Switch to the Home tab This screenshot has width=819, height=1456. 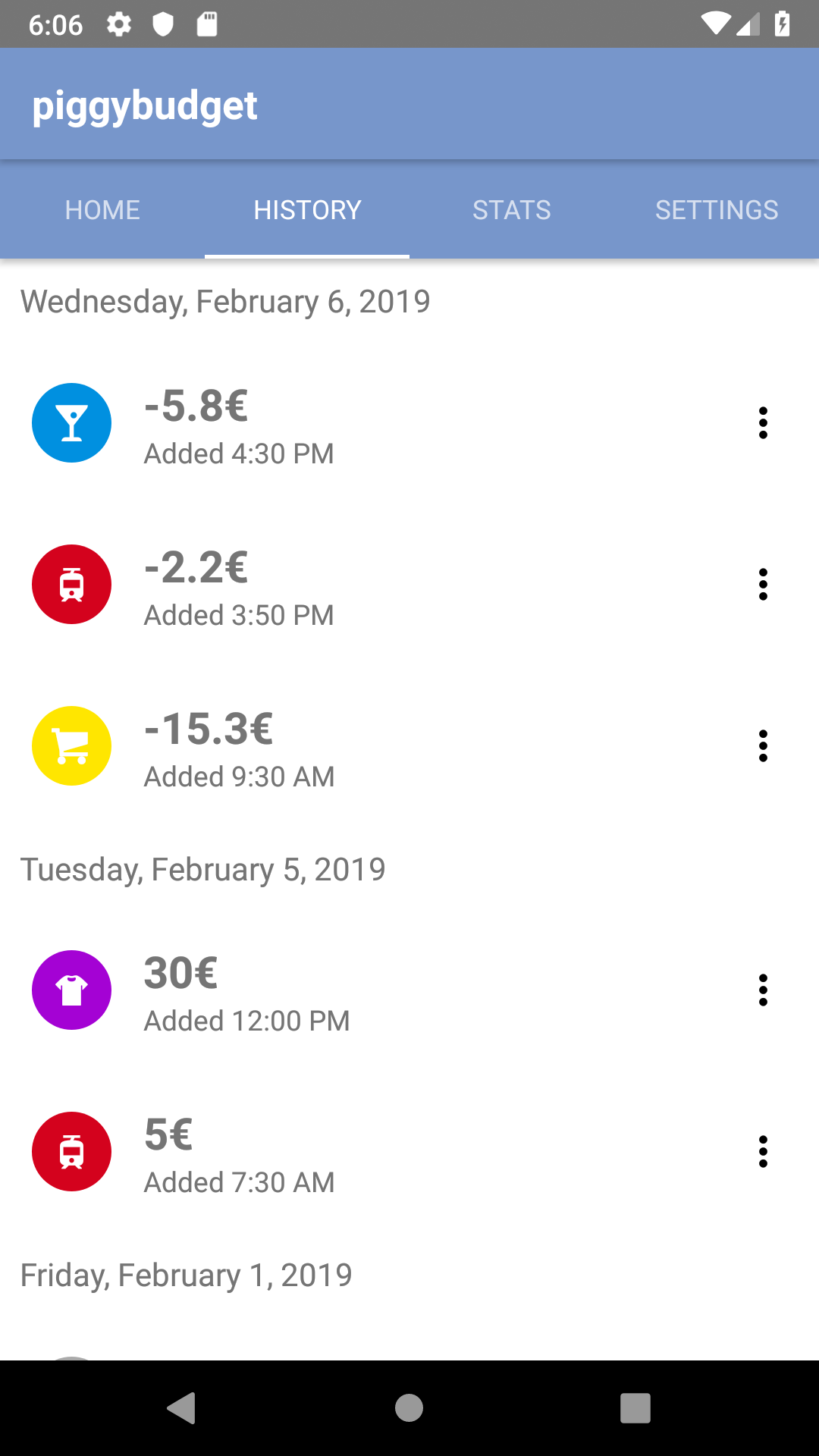(x=102, y=210)
